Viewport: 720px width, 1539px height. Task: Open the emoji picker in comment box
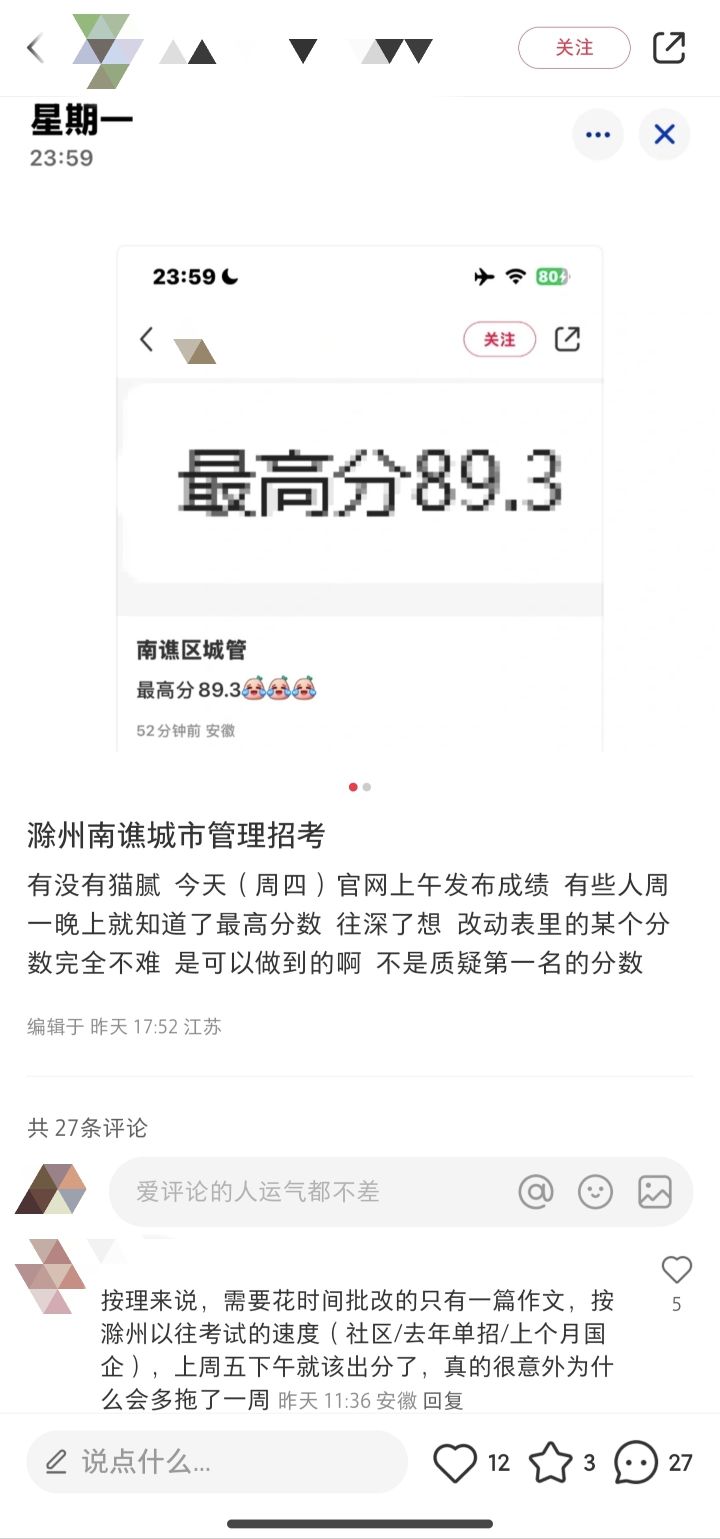pos(595,1192)
